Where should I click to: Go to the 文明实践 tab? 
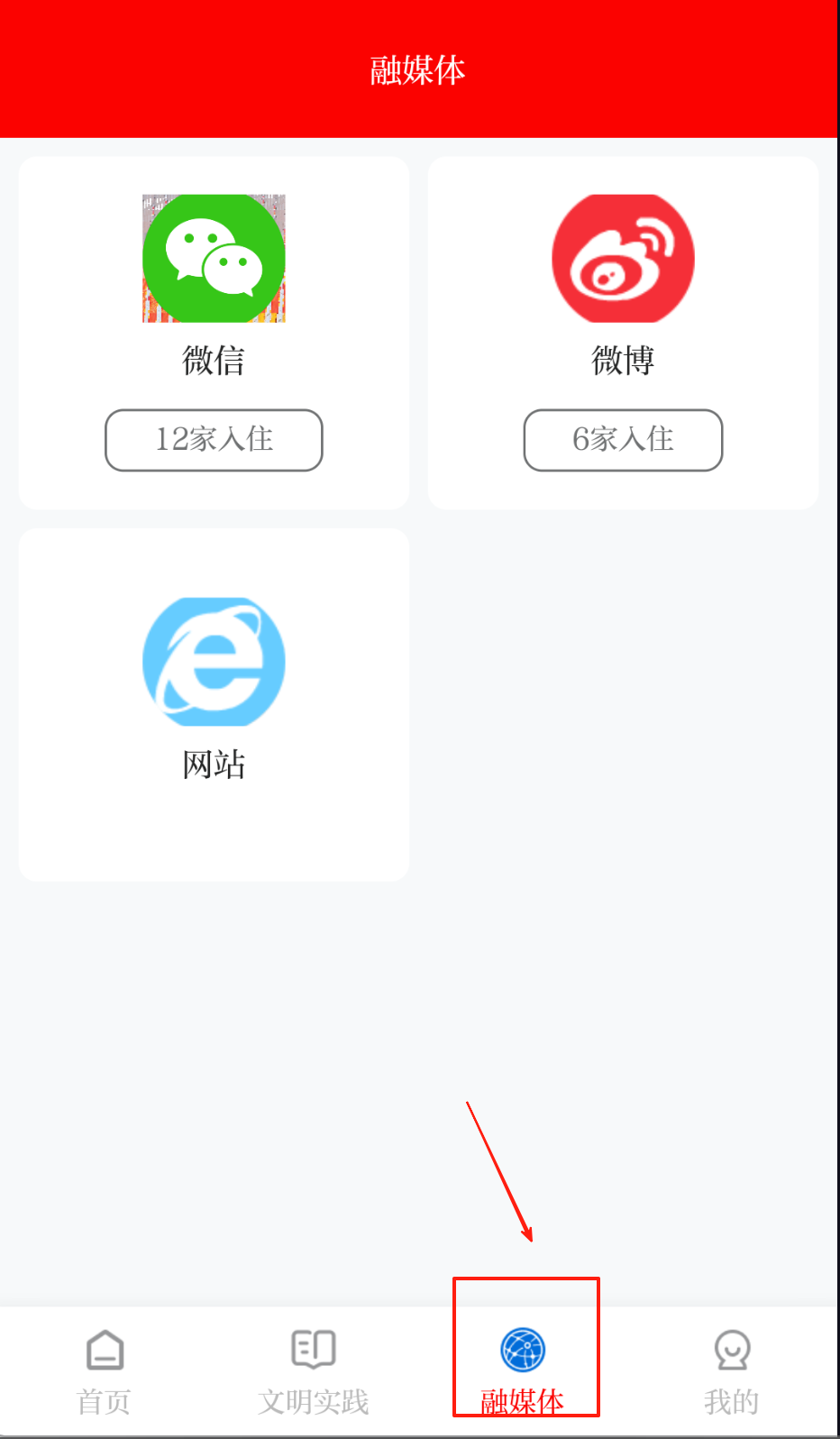[314, 1370]
